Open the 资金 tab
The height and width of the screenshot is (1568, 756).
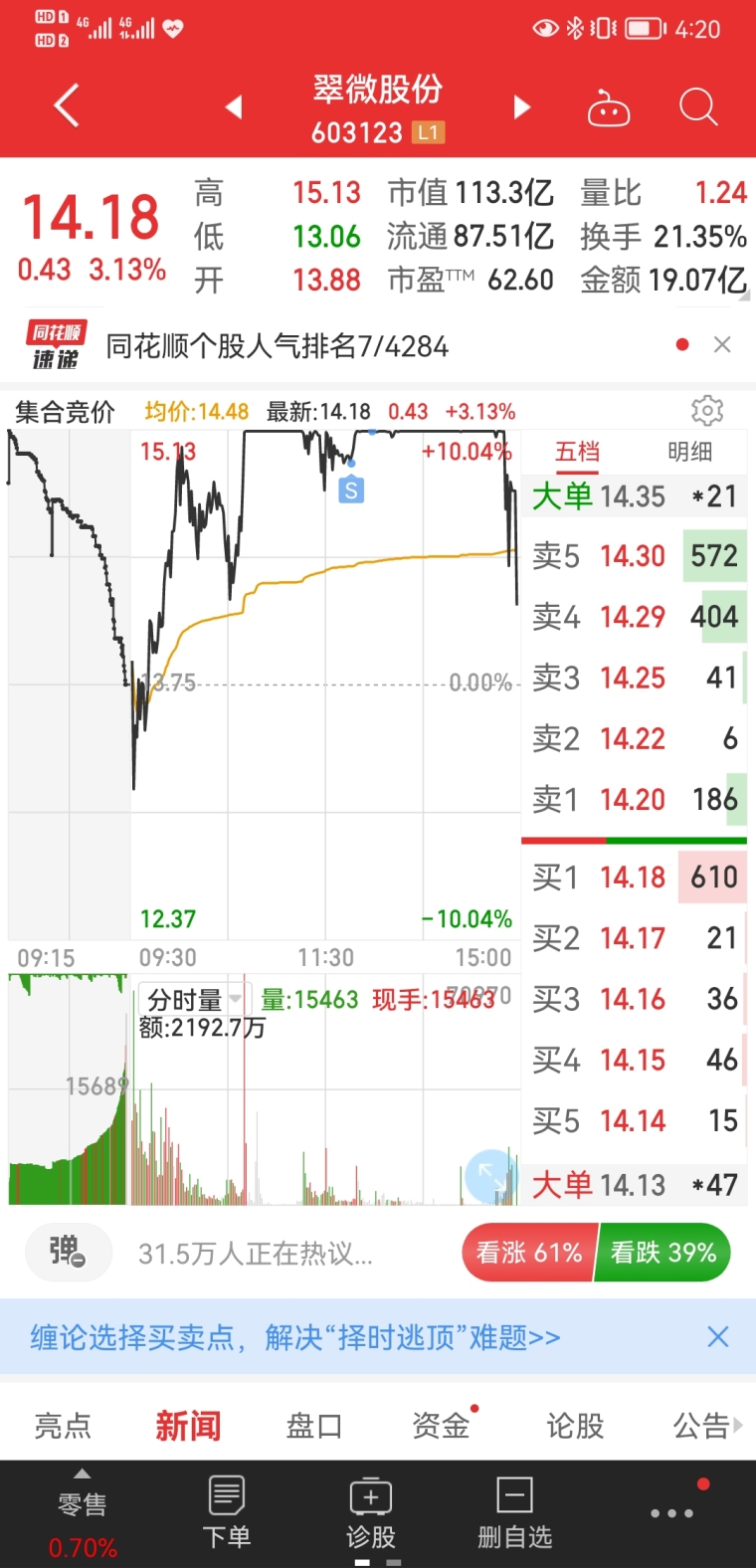point(442,1426)
